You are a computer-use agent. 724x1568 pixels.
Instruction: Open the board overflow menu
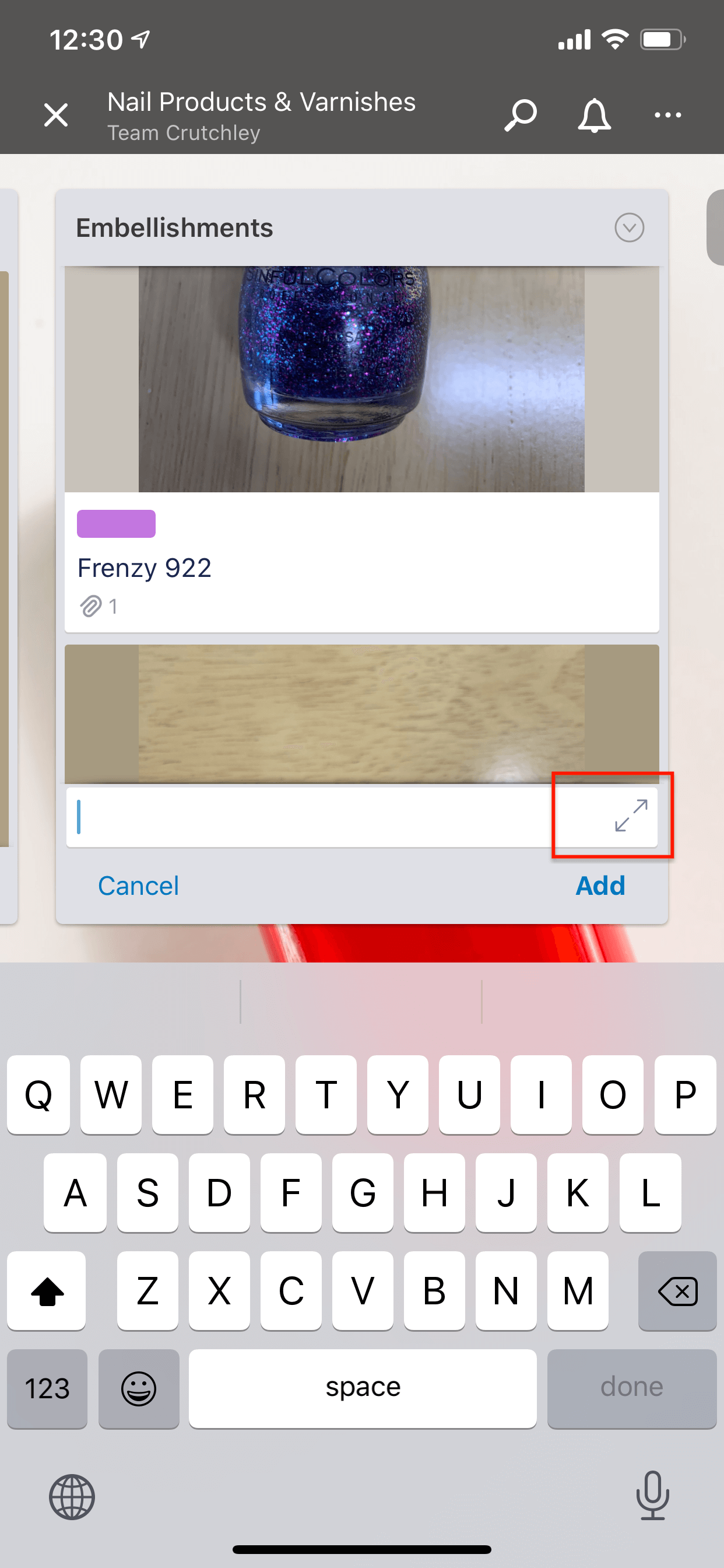(x=667, y=114)
